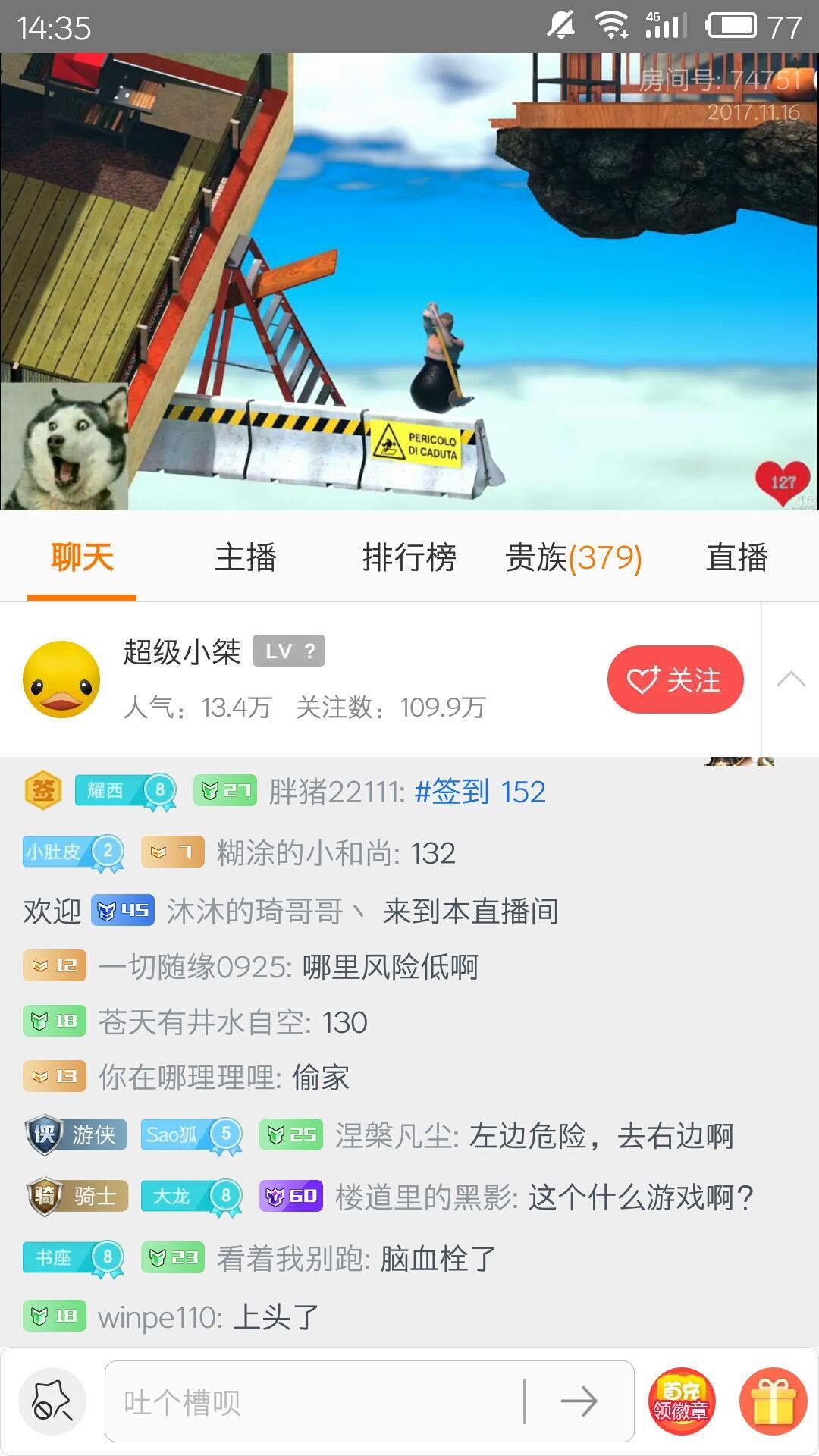
Task: Switch to the 直播 tab
Action: click(737, 557)
